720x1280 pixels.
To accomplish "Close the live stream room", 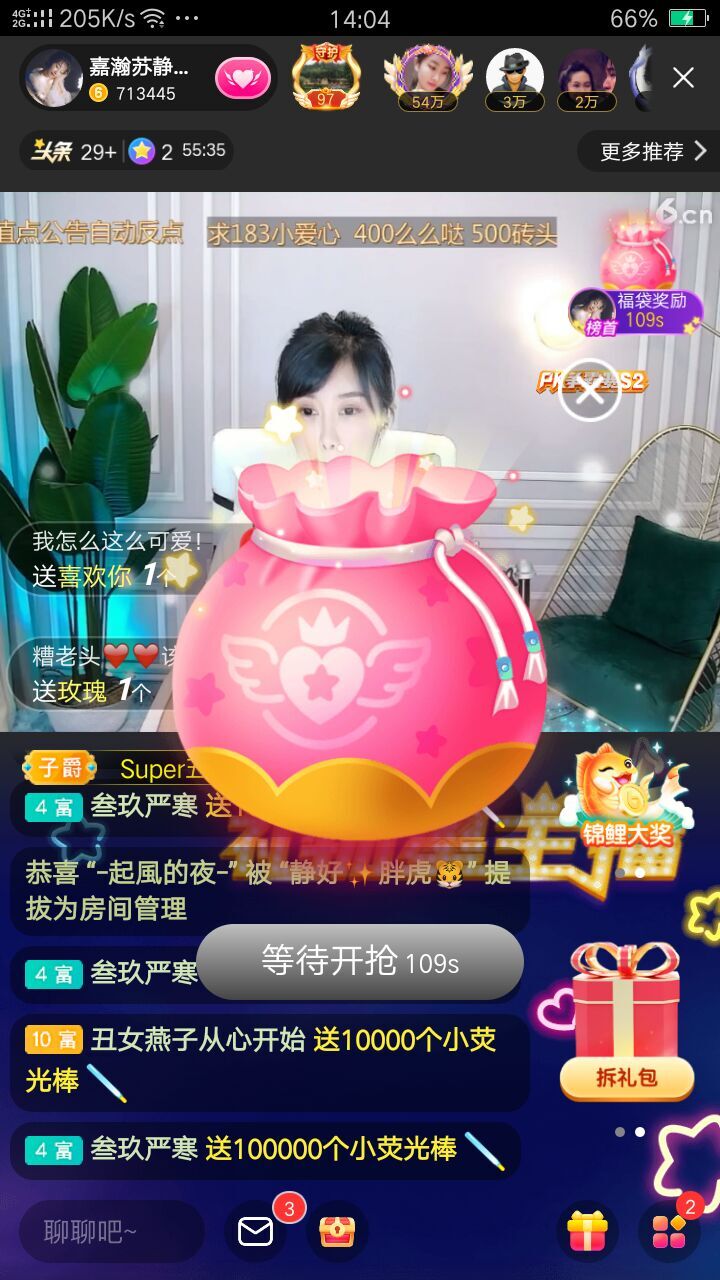I will [683, 78].
